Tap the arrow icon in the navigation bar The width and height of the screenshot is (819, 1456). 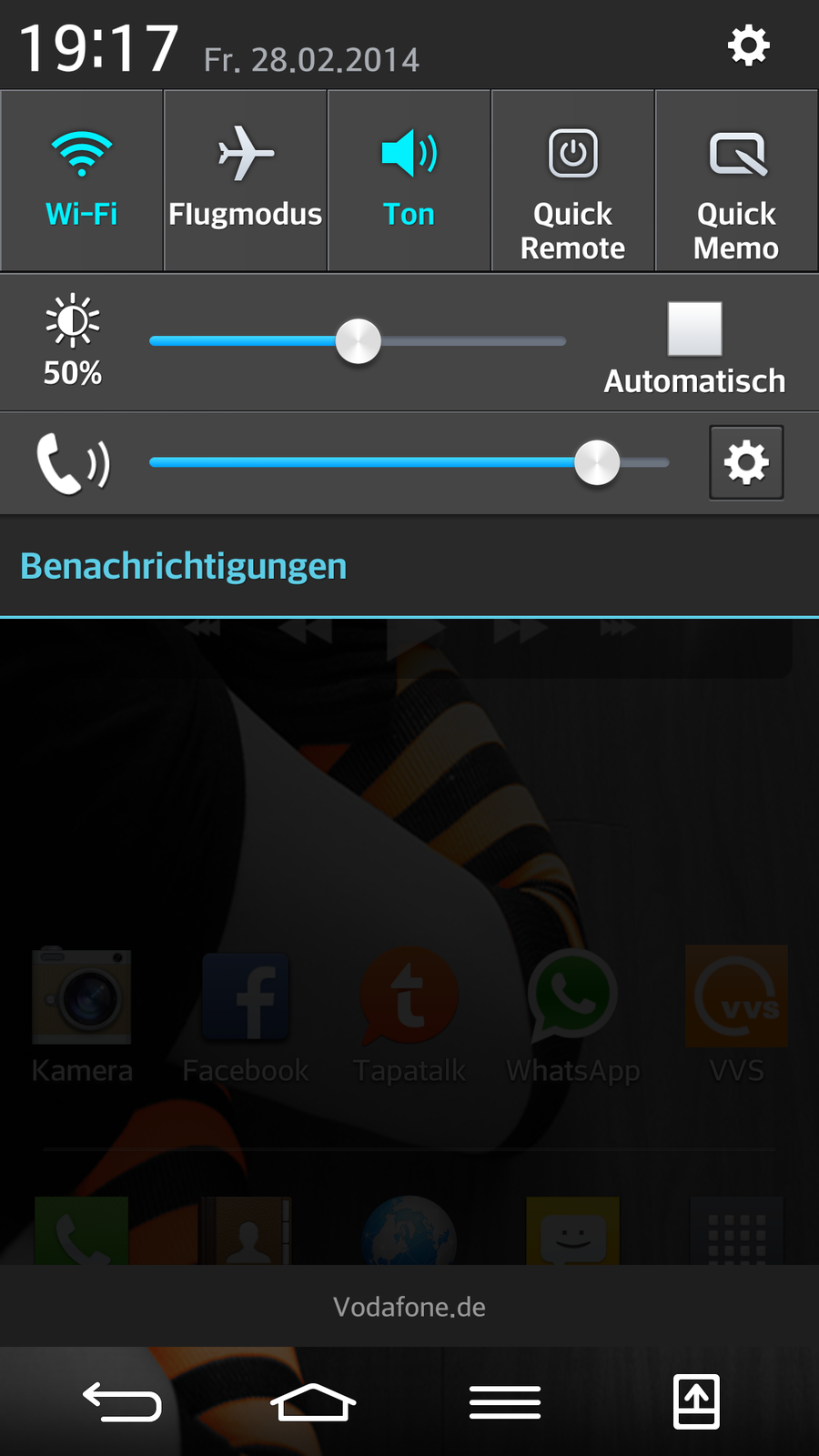pos(696,1401)
